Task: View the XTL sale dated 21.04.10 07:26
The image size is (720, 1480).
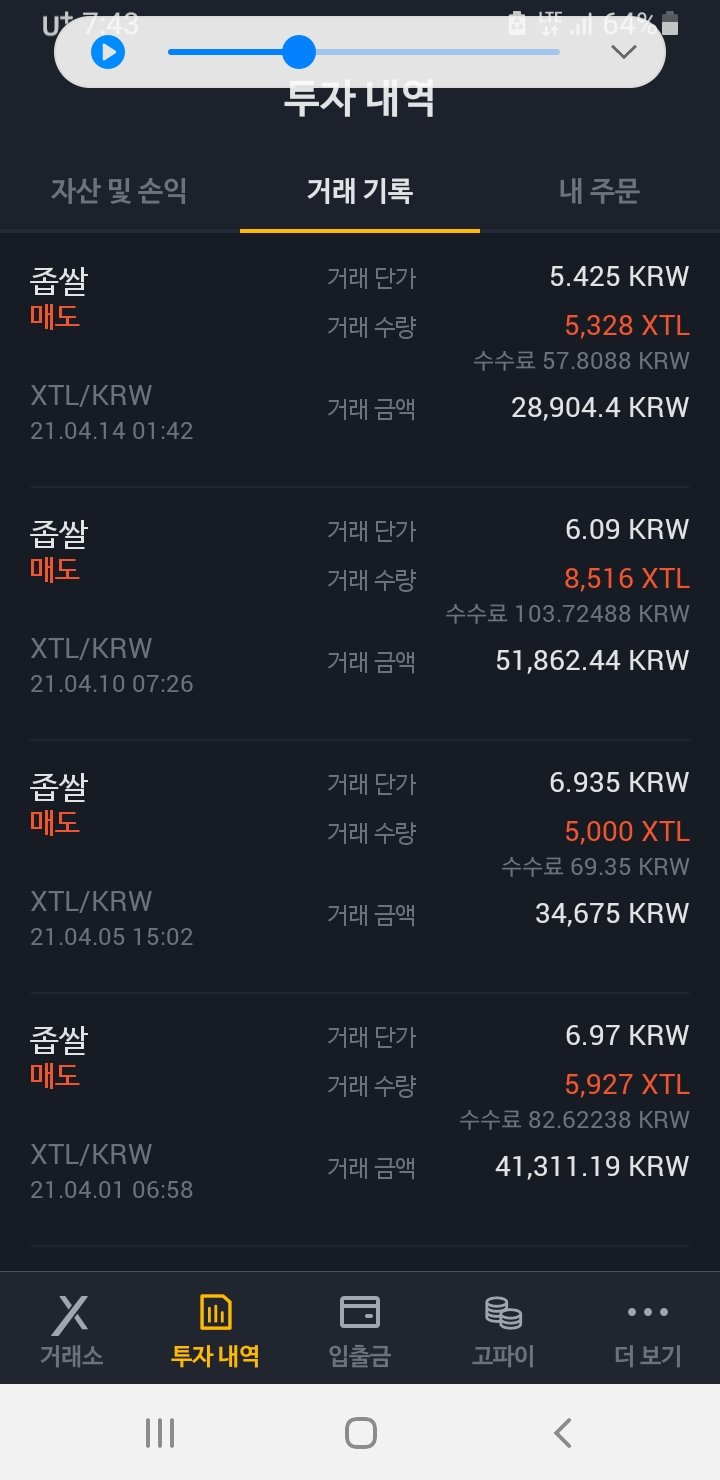Action: [360, 613]
